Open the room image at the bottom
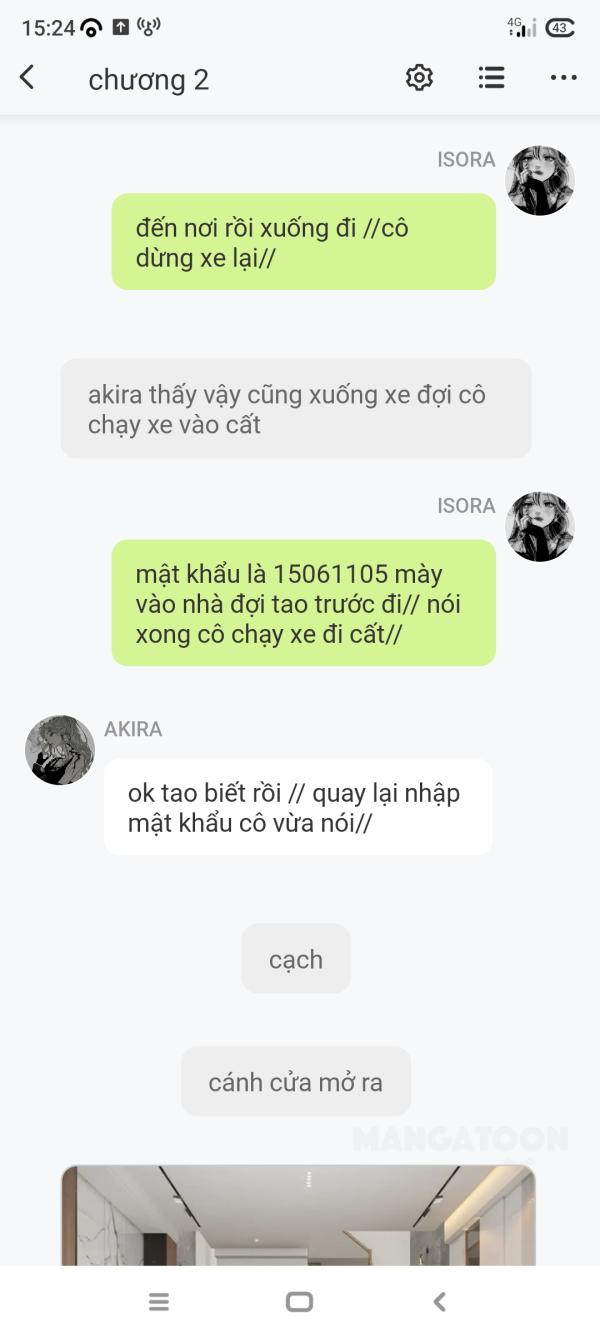 point(298,1215)
